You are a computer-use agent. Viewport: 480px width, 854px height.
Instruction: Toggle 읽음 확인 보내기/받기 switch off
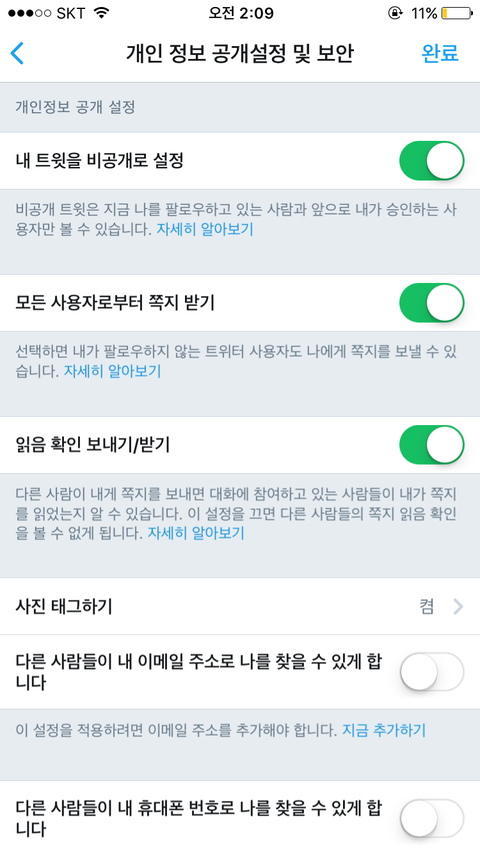tap(432, 445)
